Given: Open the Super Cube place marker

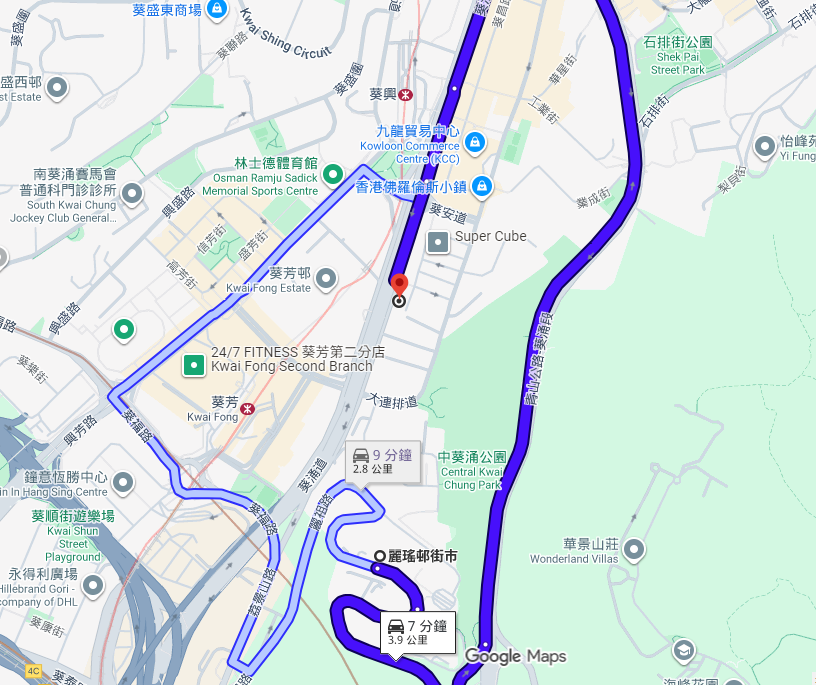Looking at the screenshot, I should pos(437,242).
